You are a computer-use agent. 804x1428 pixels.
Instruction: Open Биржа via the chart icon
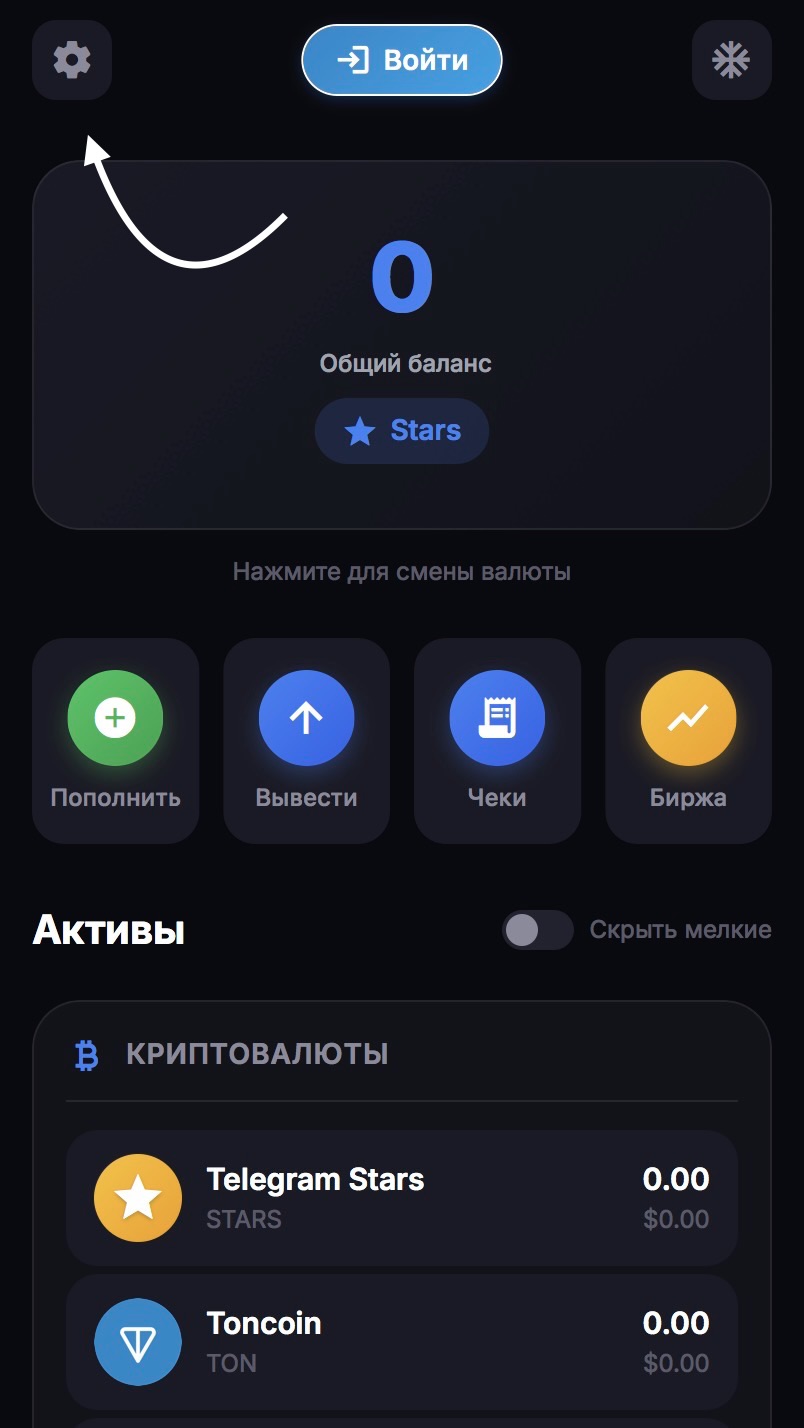[688, 717]
